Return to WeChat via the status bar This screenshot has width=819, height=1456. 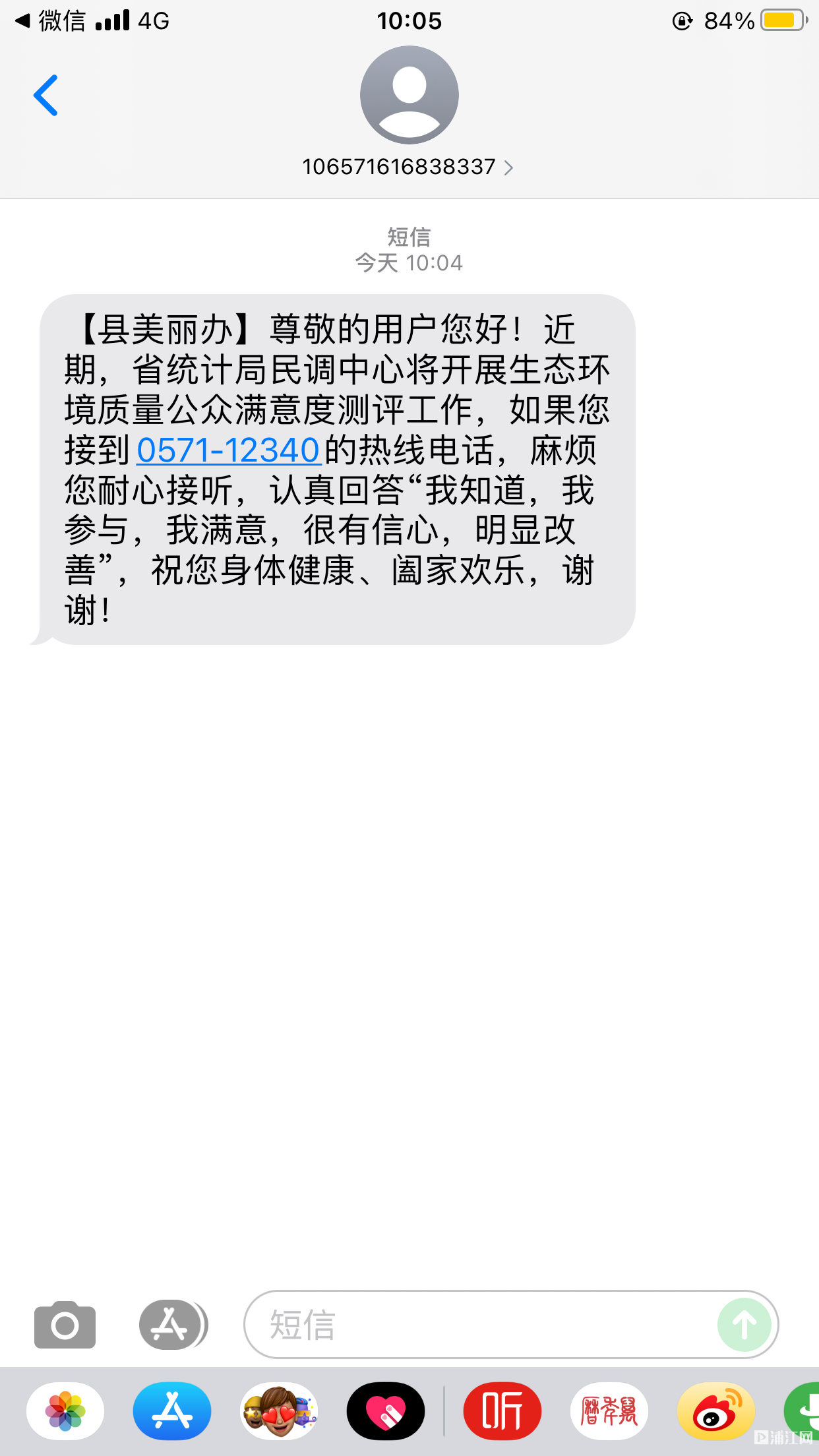coord(51,21)
